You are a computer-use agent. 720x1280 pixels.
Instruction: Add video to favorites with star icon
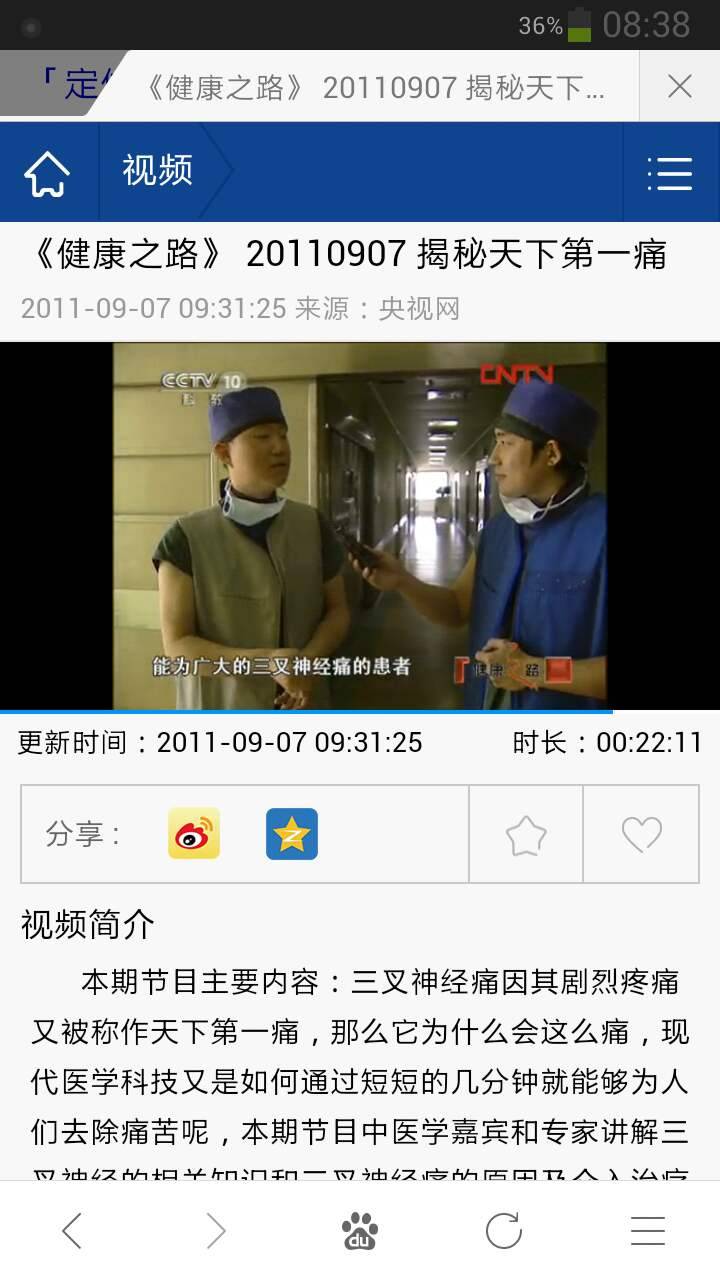click(526, 834)
